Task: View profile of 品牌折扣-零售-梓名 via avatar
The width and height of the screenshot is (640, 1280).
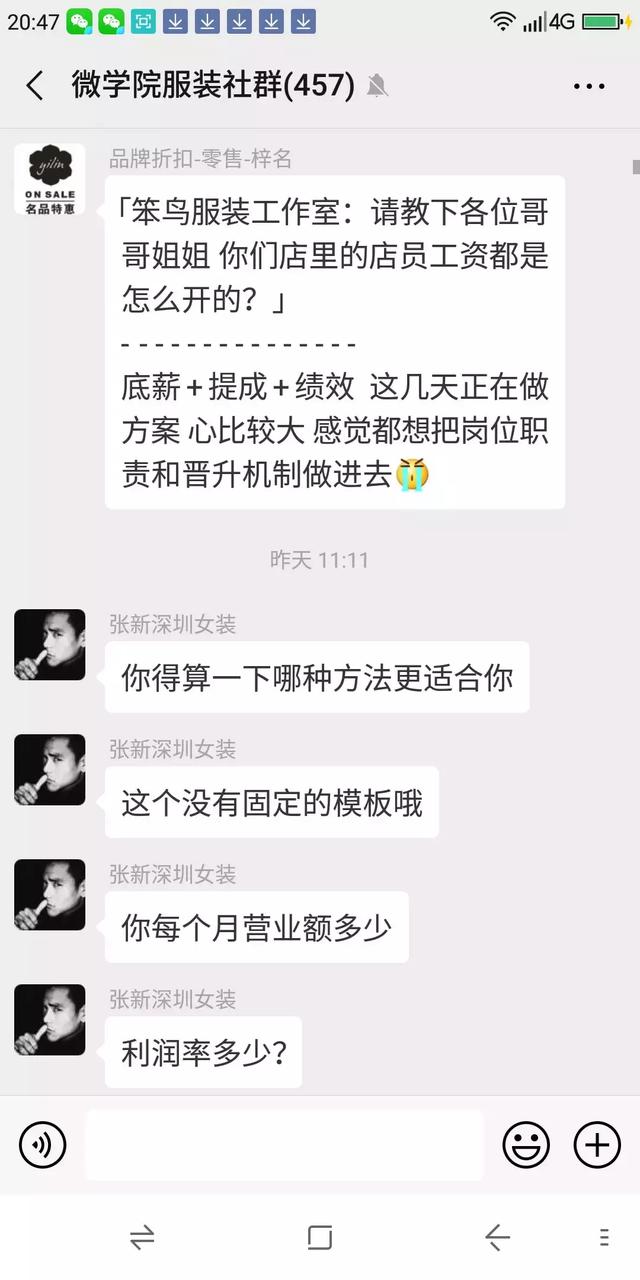Action: click(x=50, y=180)
